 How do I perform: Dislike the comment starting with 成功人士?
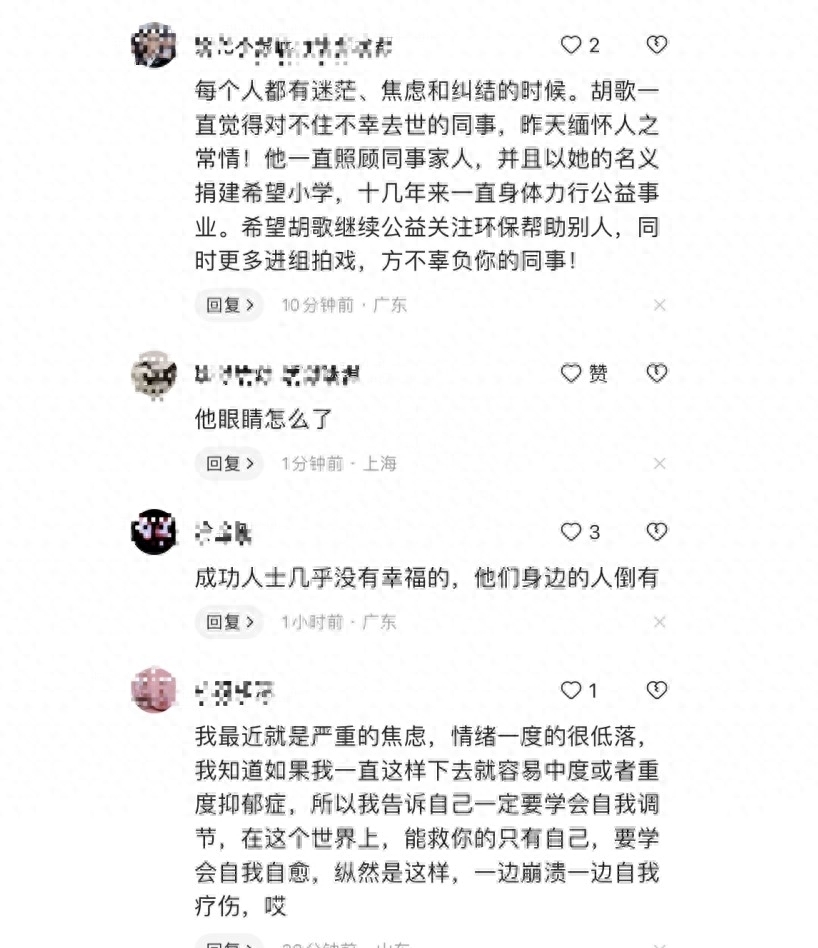click(x=656, y=532)
